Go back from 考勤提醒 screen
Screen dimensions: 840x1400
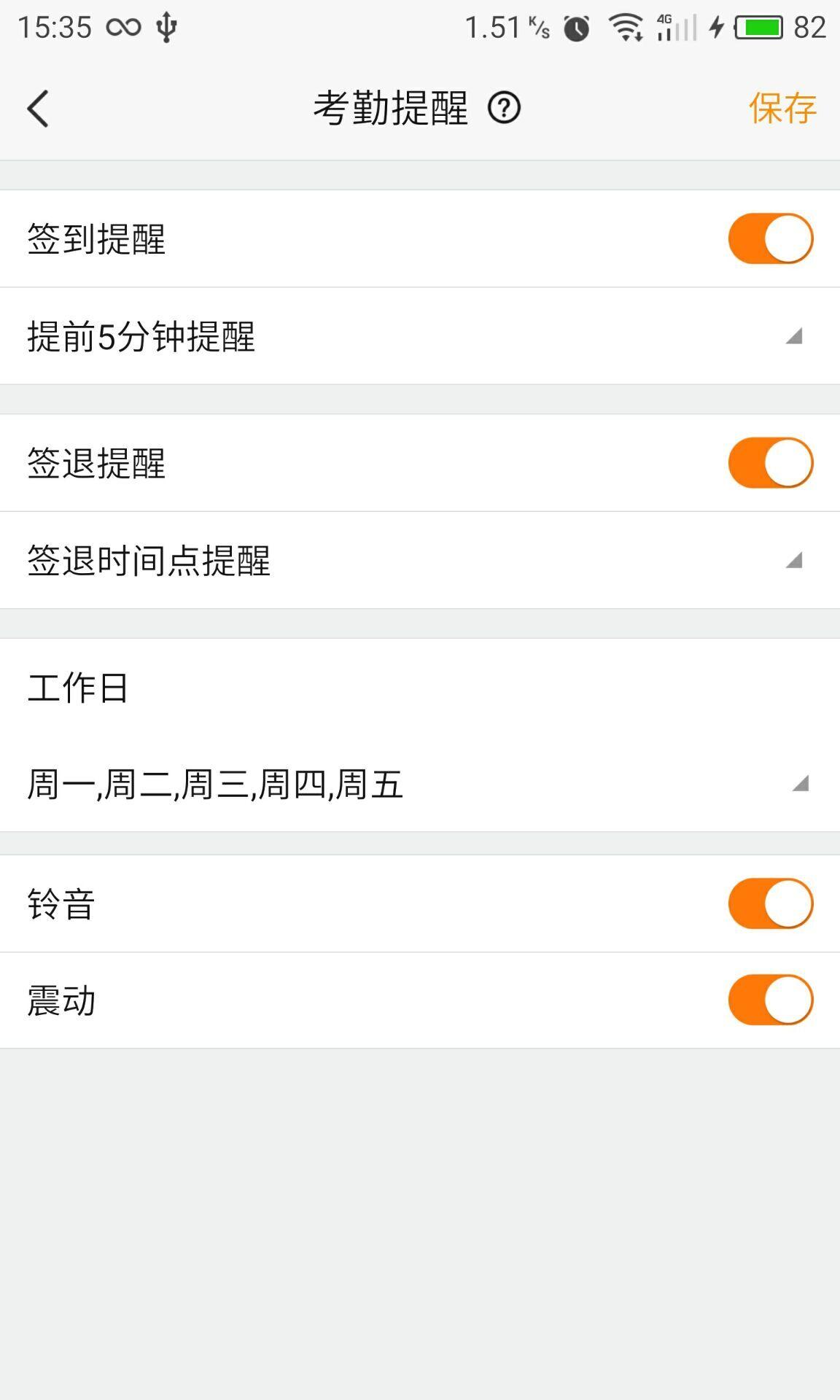[x=38, y=109]
